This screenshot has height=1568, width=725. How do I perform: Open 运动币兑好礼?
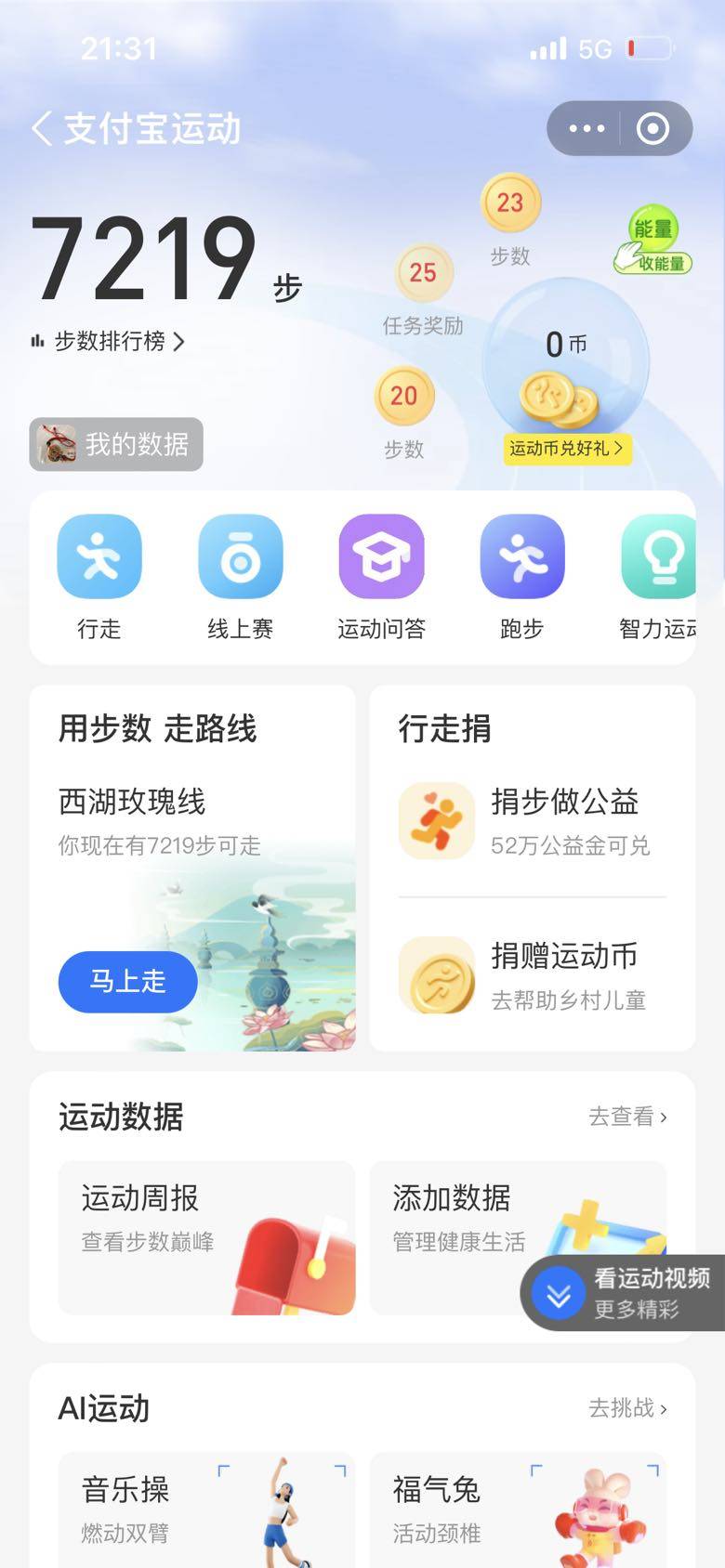[565, 449]
